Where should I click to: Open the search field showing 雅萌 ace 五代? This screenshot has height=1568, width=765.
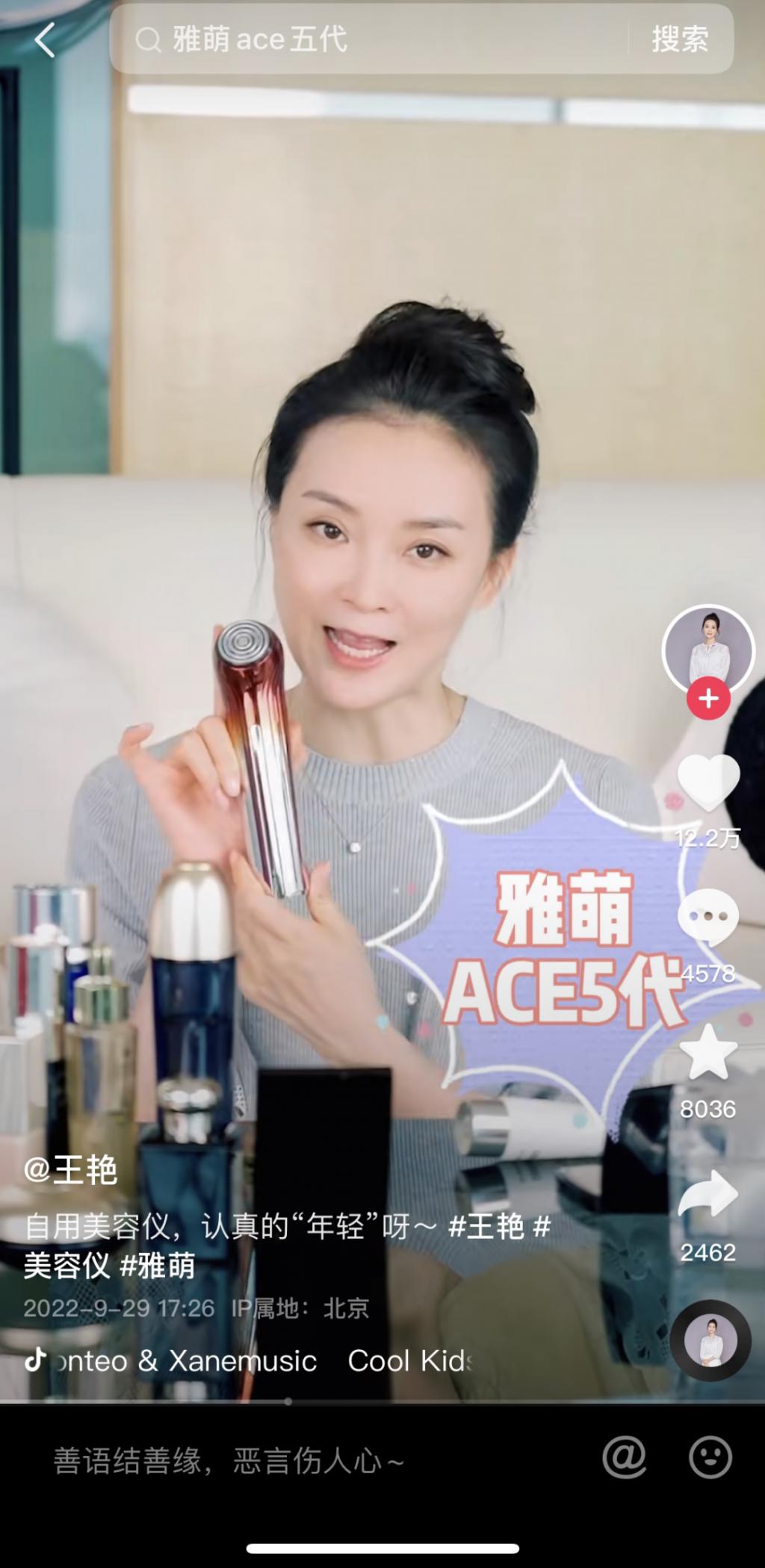(x=366, y=40)
